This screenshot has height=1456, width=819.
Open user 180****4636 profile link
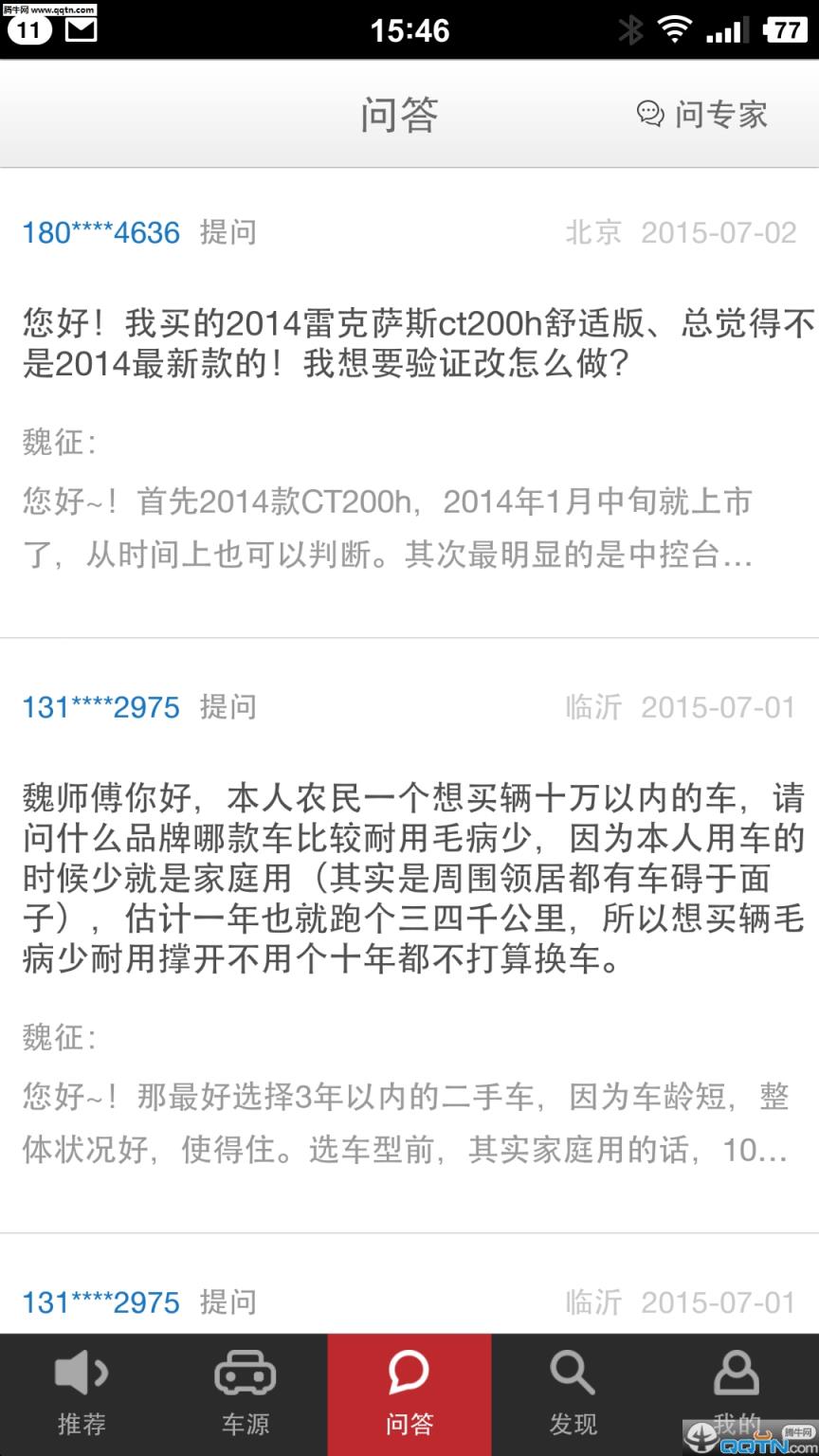[100, 232]
